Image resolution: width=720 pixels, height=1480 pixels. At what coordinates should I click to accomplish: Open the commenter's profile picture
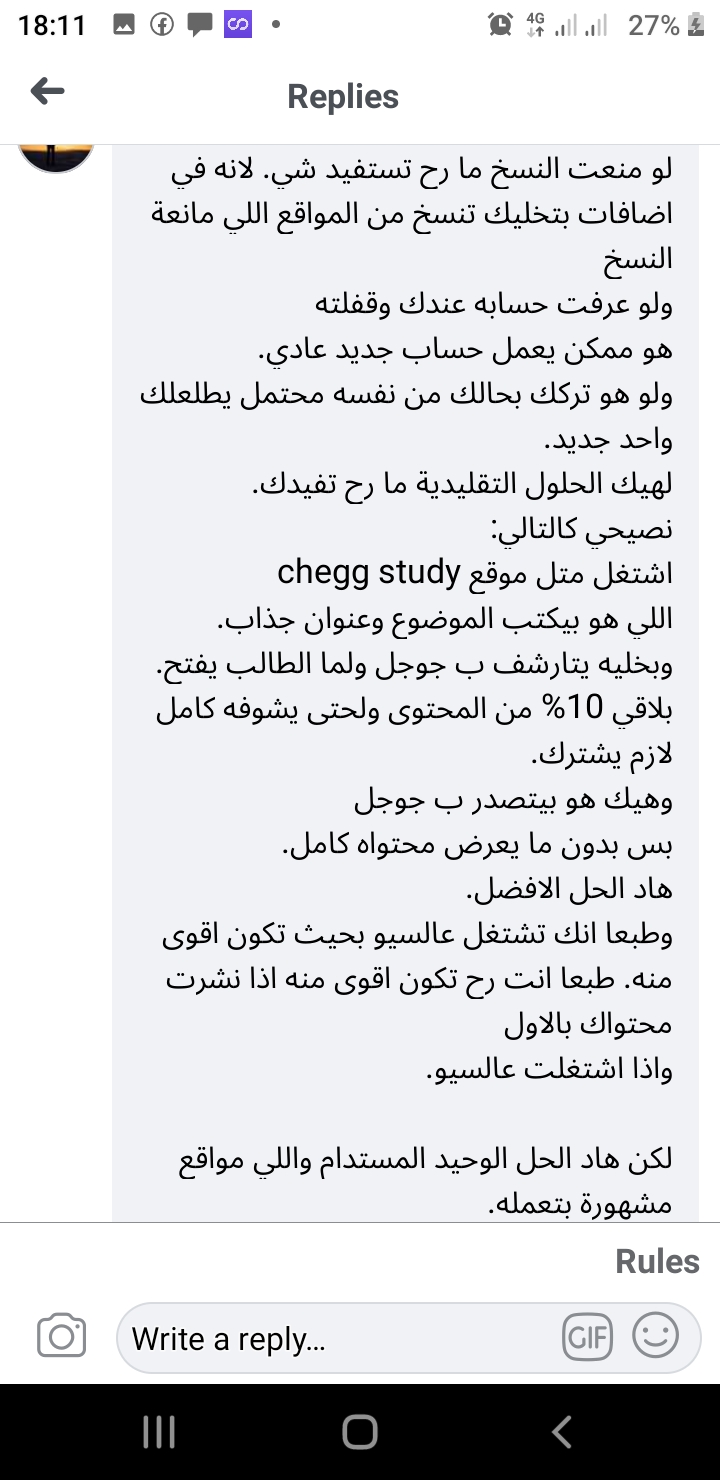coord(57,156)
